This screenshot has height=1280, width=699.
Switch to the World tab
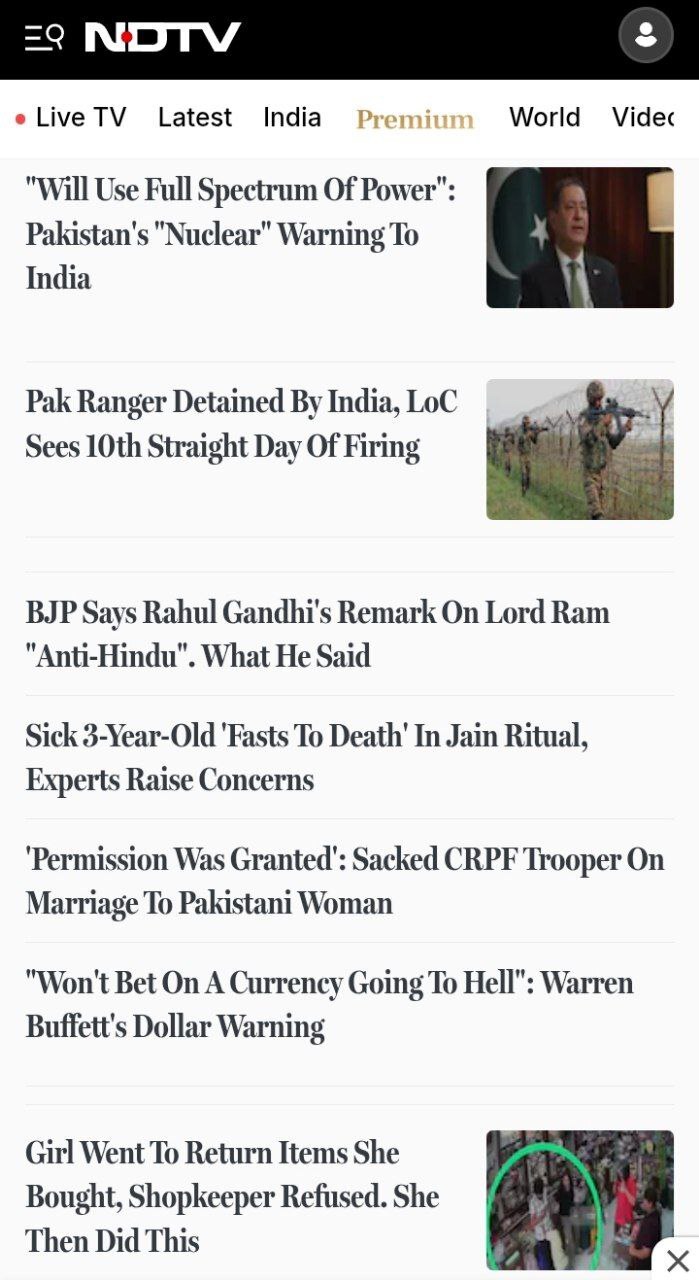(x=544, y=118)
